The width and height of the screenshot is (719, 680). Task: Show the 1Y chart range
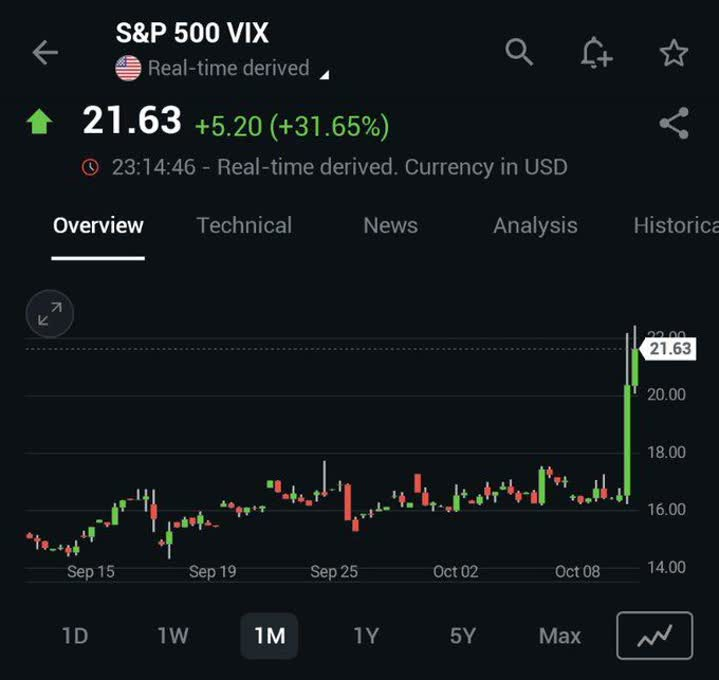(366, 635)
